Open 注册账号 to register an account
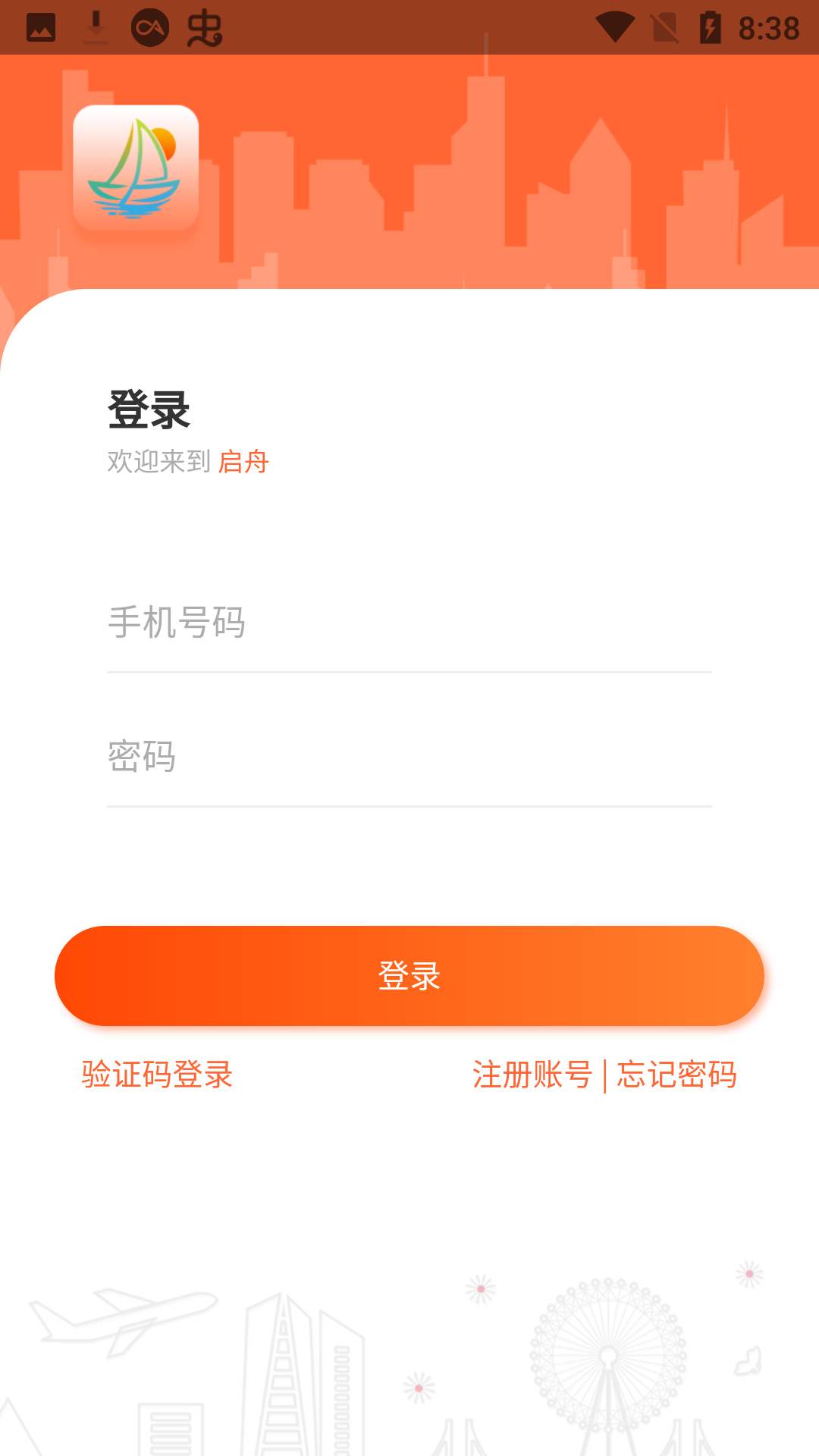Viewport: 819px width, 1456px height. point(532,1075)
